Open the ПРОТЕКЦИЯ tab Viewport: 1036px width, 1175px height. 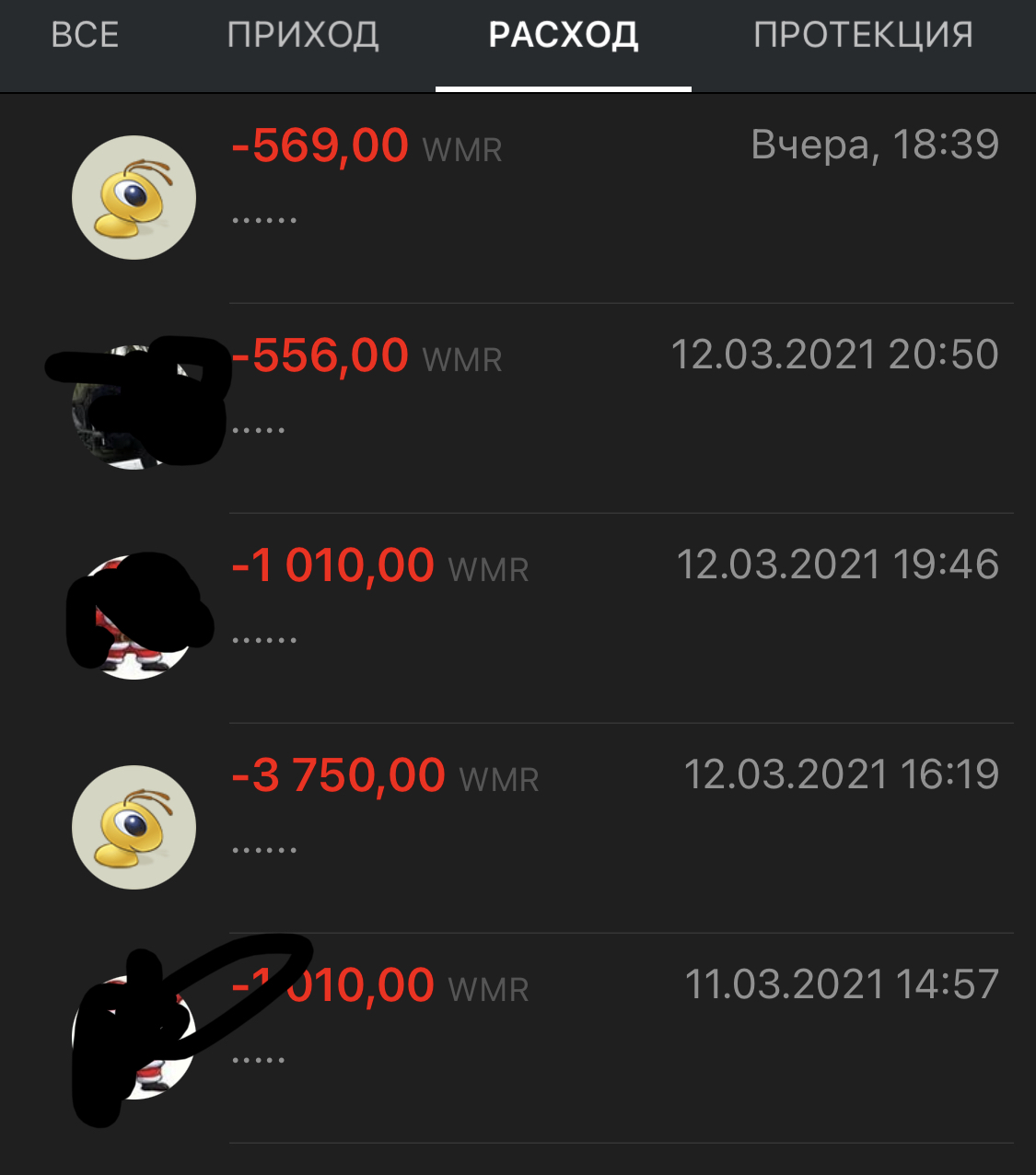[x=863, y=36]
